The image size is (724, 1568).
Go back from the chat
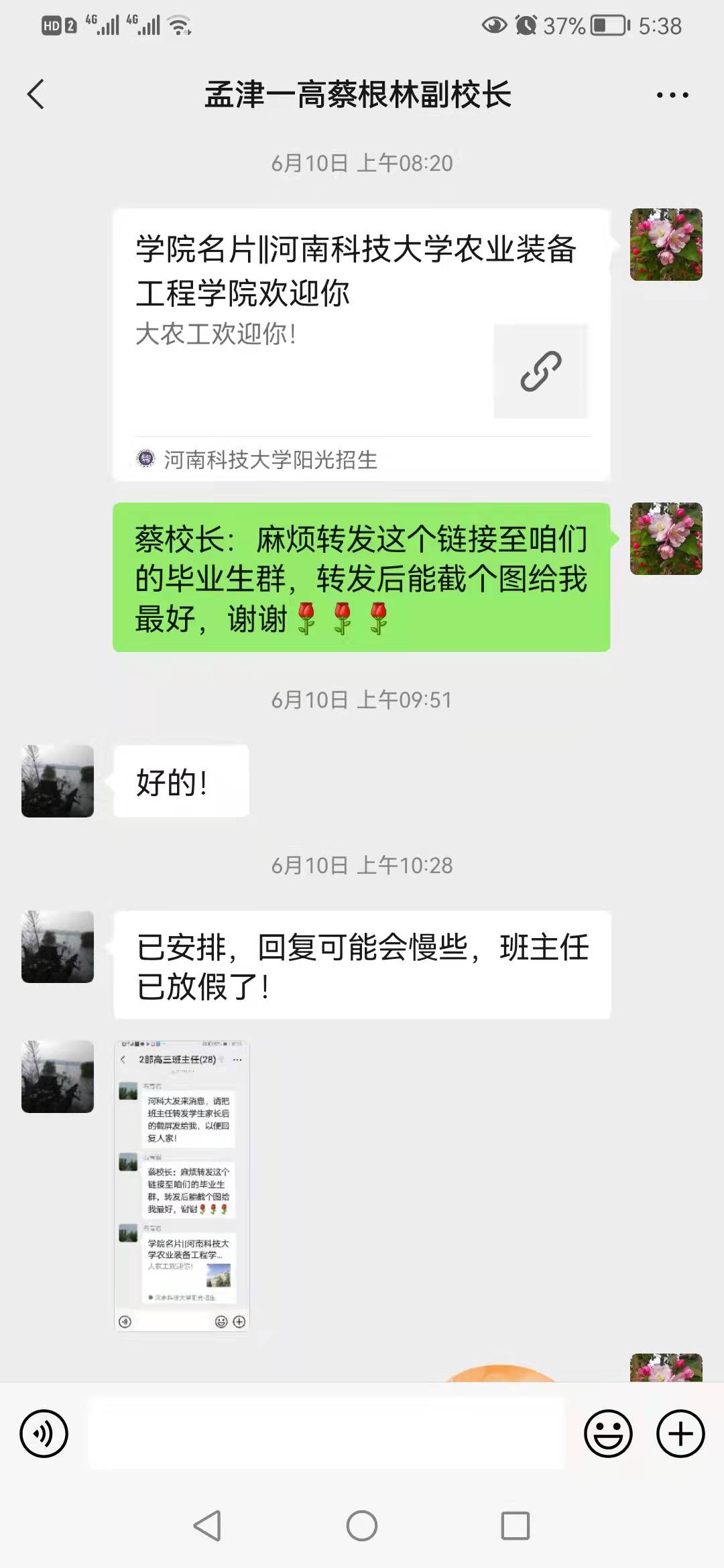36,94
